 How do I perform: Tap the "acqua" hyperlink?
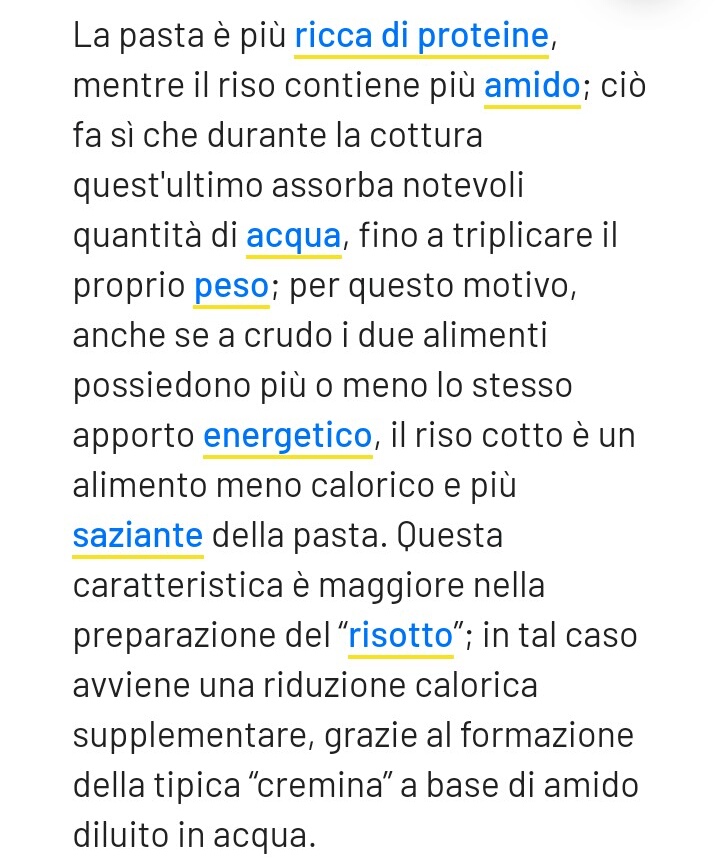point(295,237)
